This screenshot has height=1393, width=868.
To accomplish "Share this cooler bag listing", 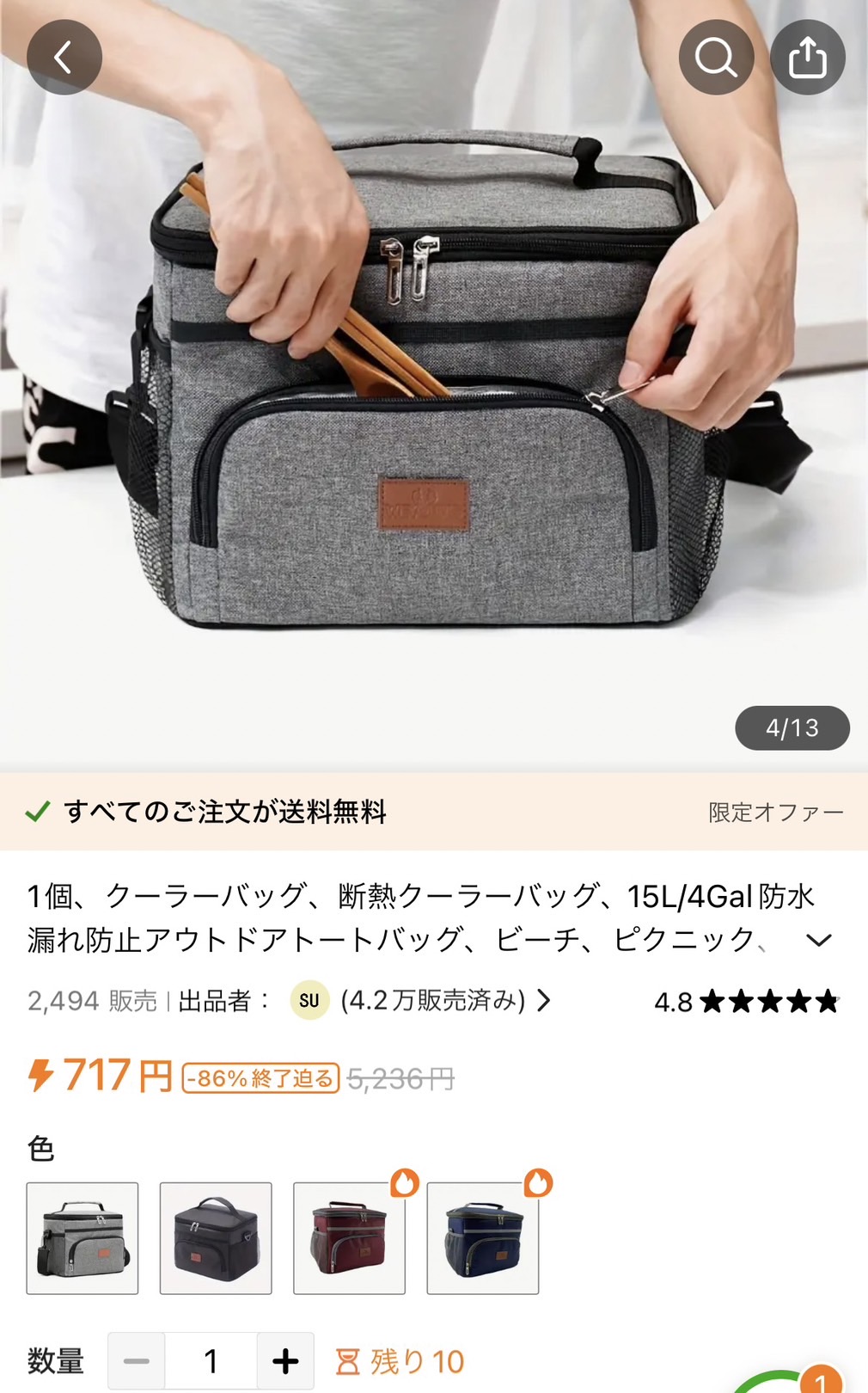I will pyautogui.click(x=807, y=58).
